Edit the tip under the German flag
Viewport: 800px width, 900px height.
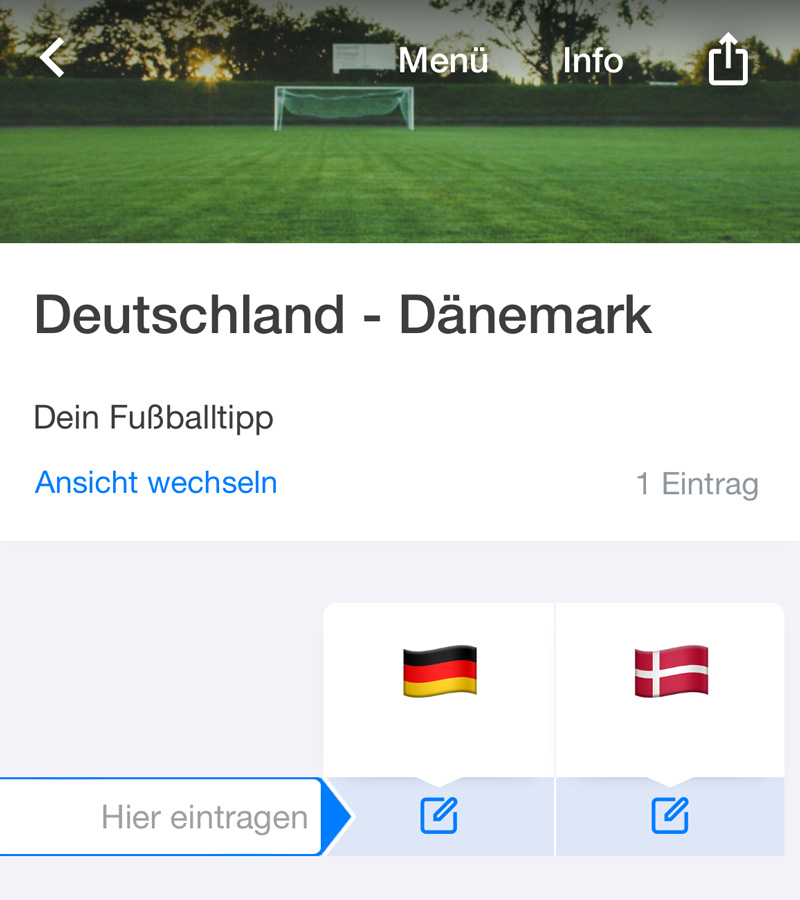click(x=439, y=817)
